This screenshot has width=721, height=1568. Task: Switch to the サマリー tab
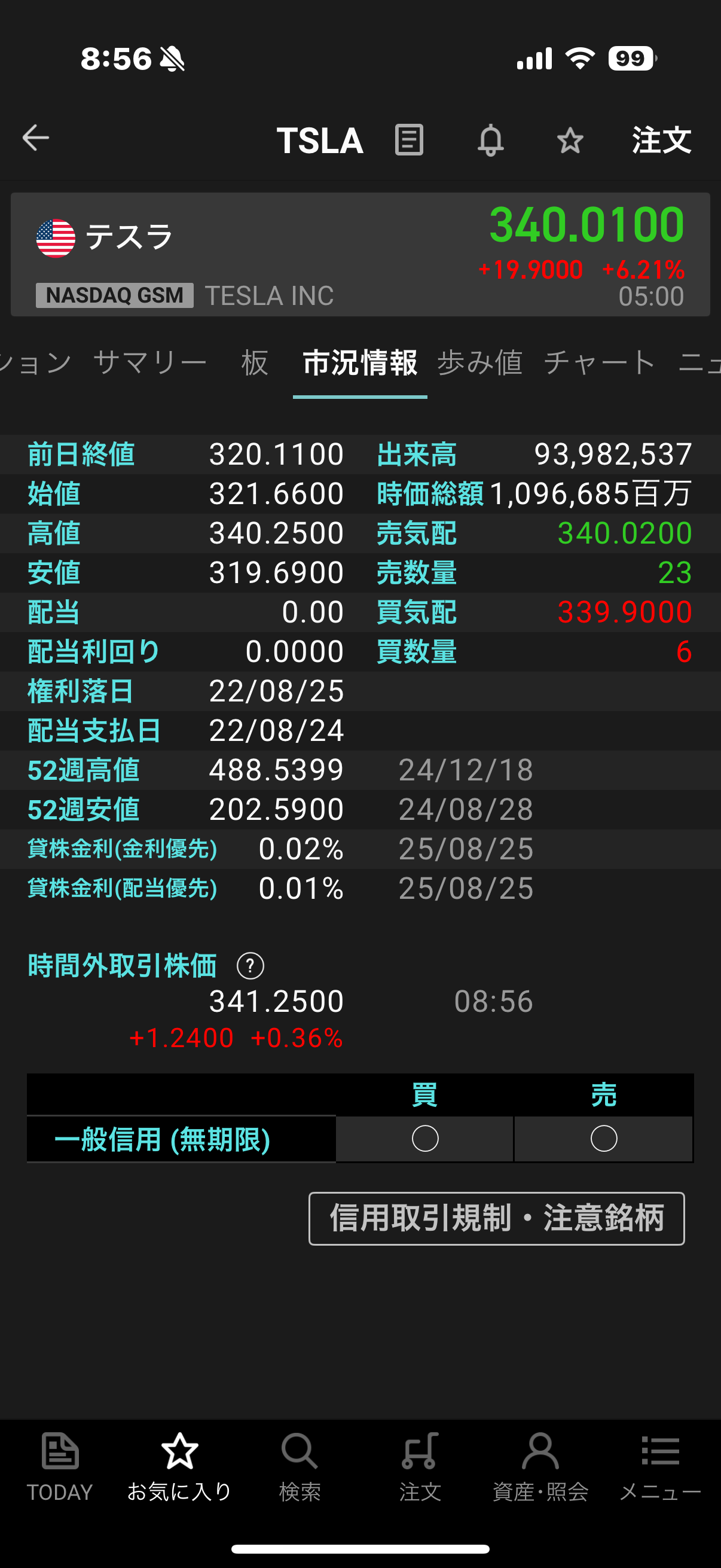tap(150, 363)
